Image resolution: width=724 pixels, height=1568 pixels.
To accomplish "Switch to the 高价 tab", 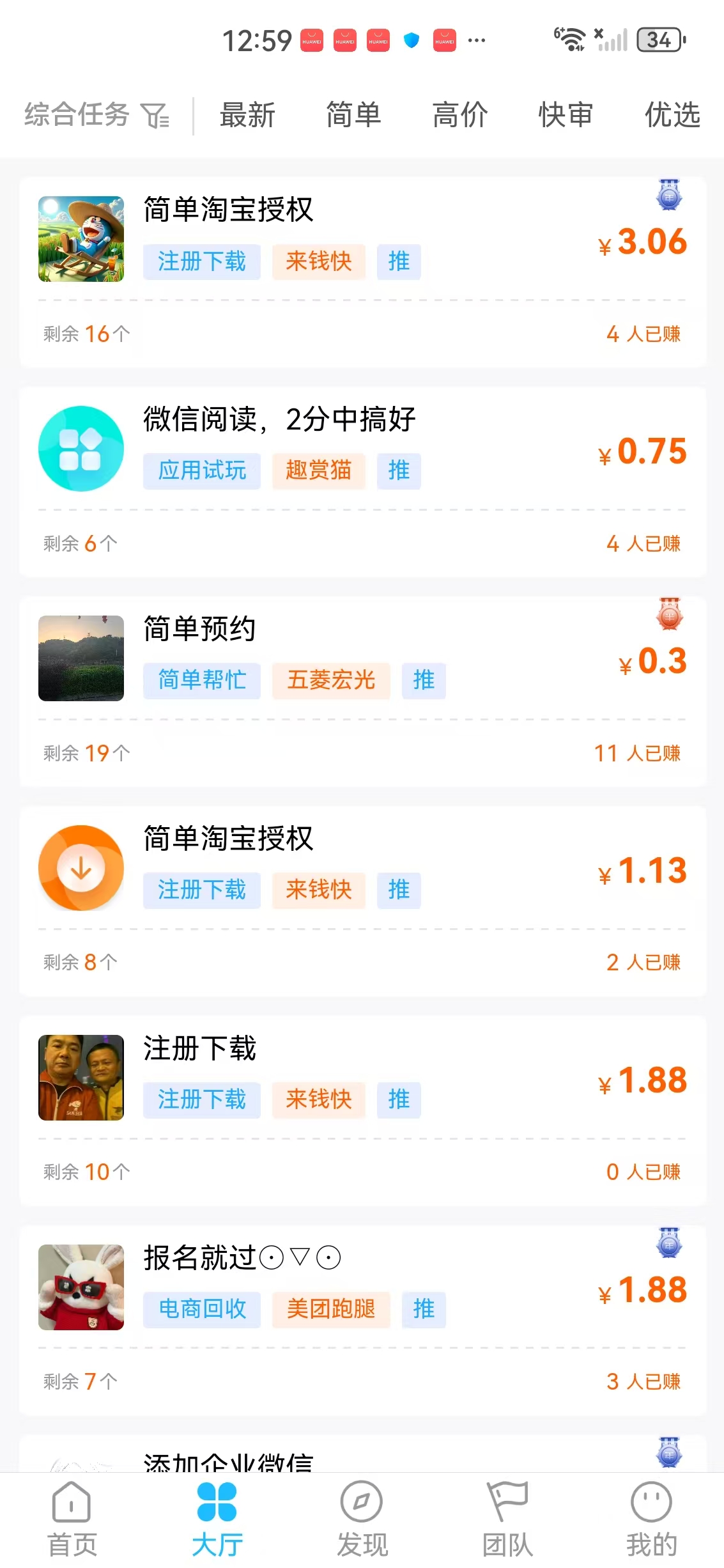I will [459, 115].
